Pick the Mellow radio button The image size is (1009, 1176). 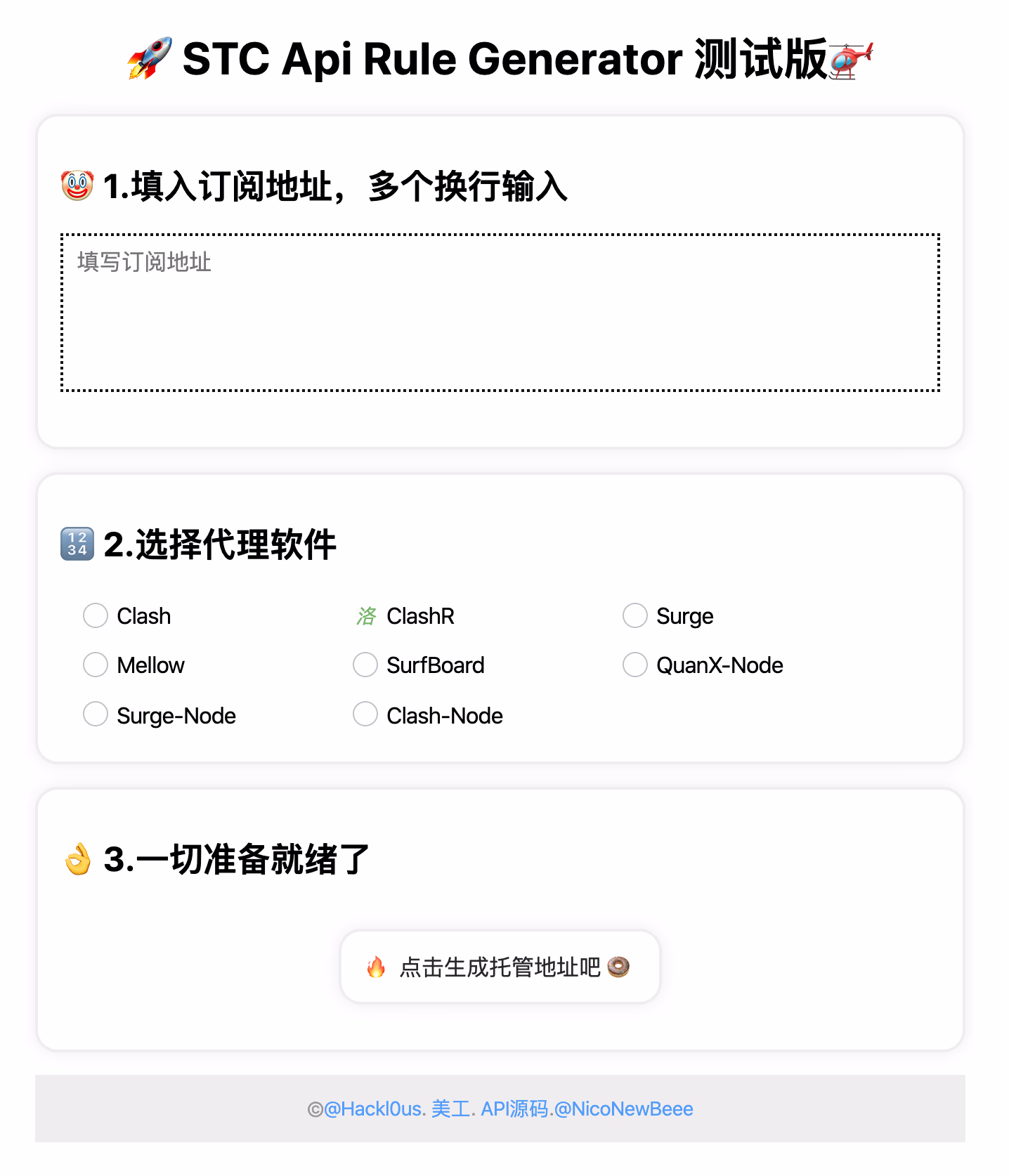click(96, 665)
